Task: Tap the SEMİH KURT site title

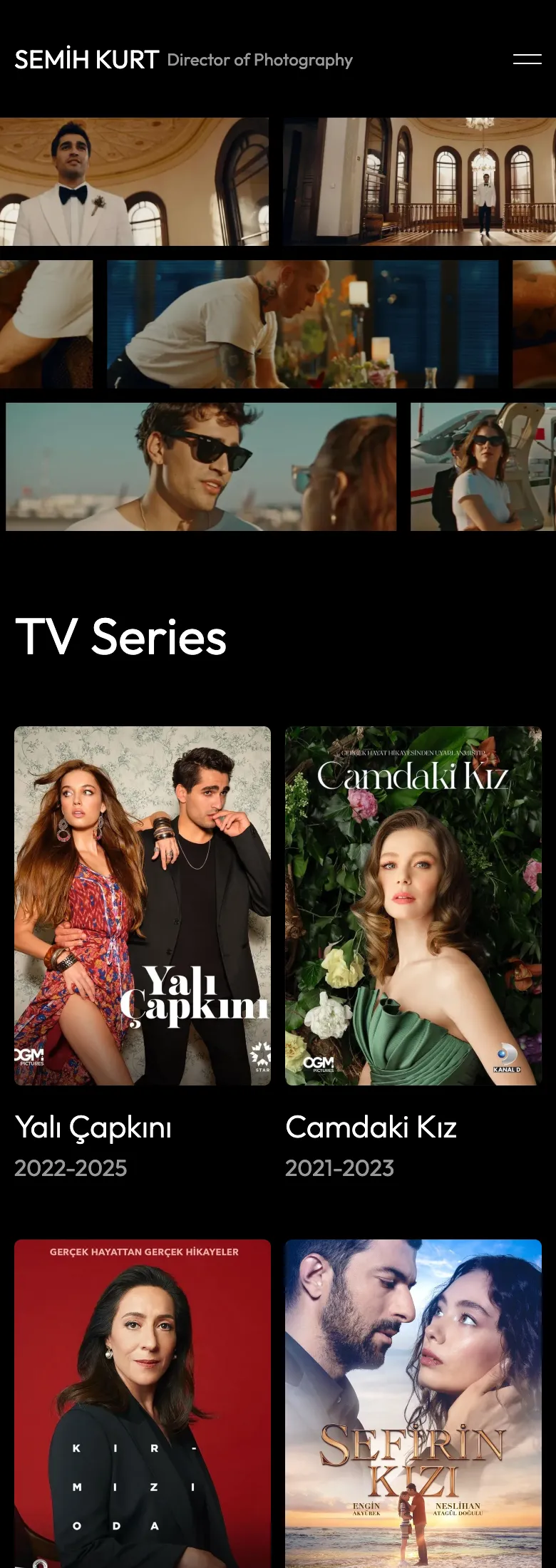Action: tap(86, 60)
